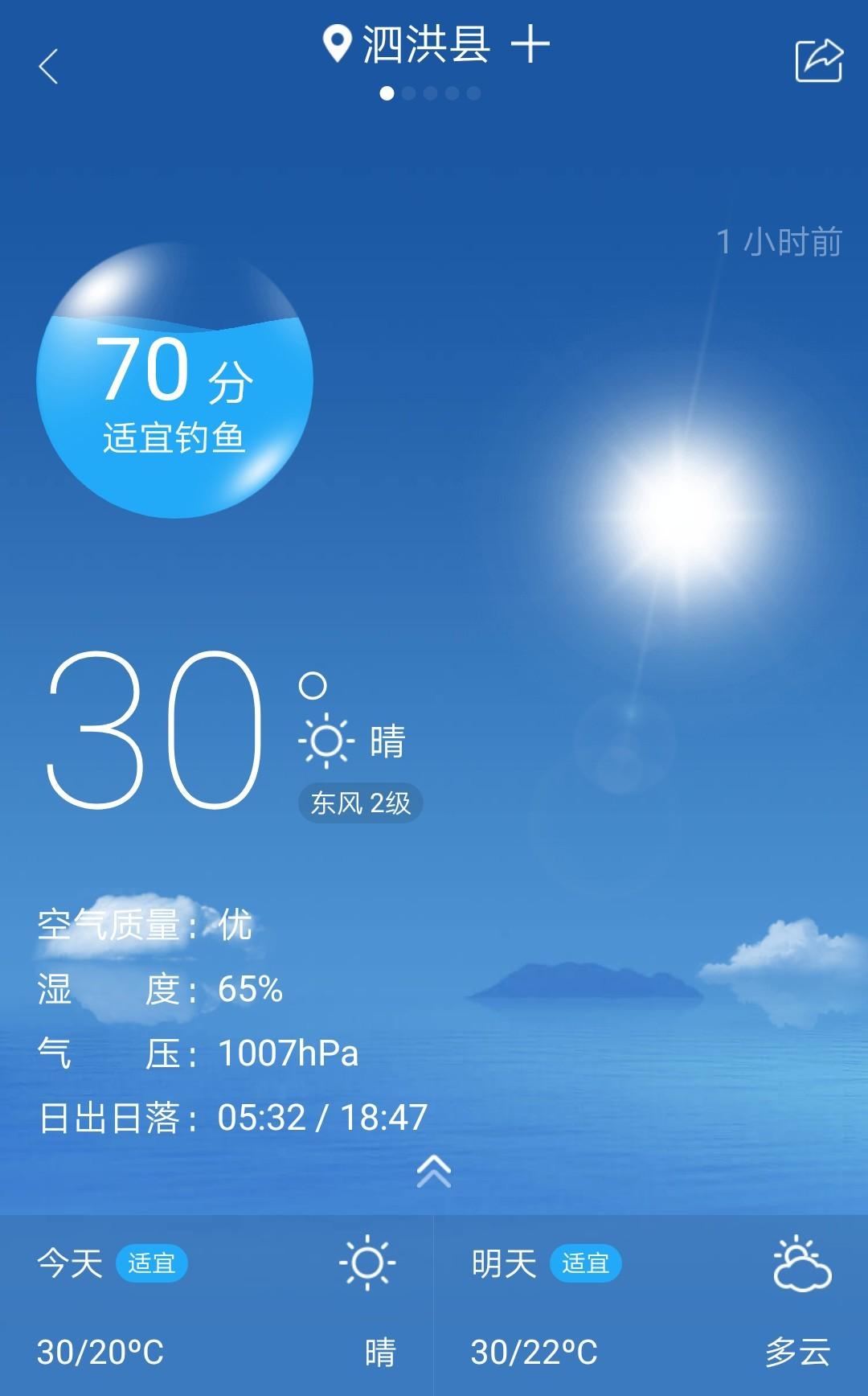Tap the city page indicator dots

click(431, 93)
